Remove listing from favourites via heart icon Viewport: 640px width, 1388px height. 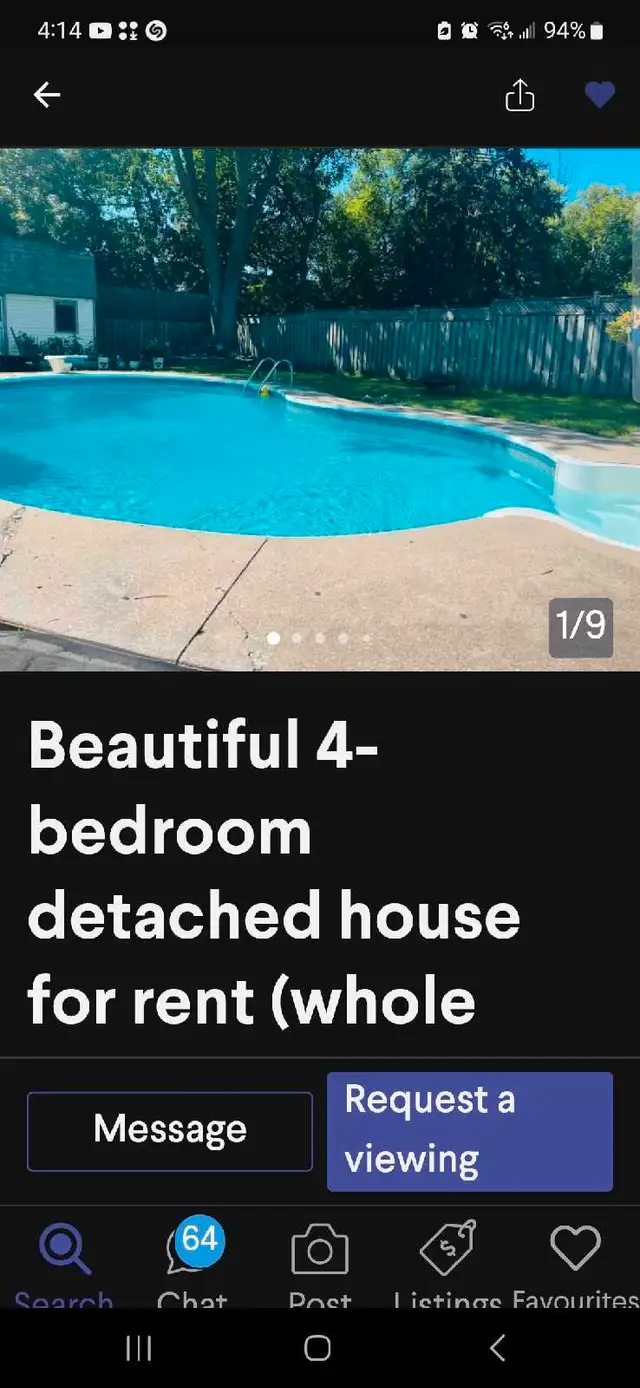pyautogui.click(x=599, y=95)
